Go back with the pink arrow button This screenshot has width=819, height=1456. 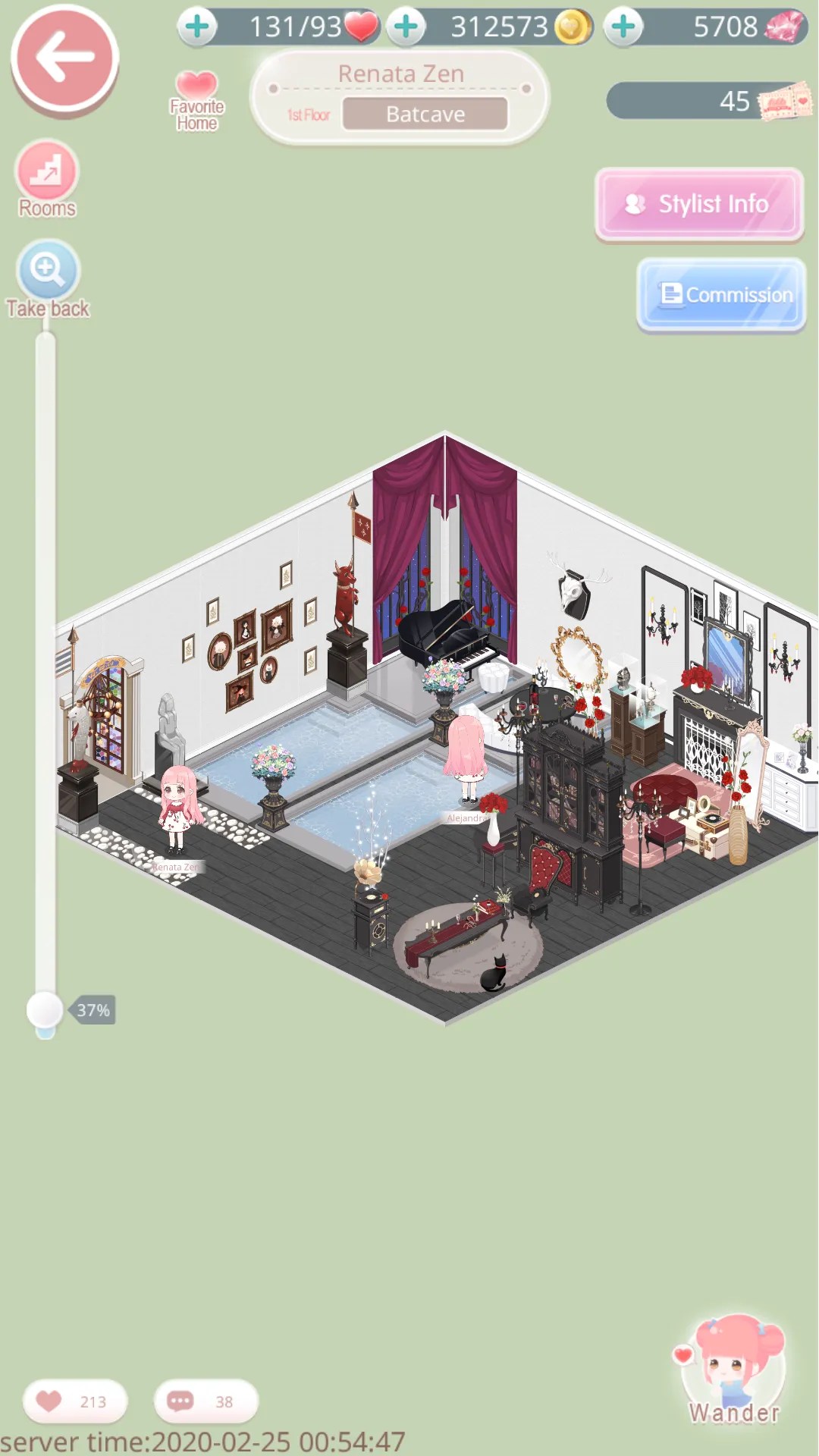tap(64, 59)
